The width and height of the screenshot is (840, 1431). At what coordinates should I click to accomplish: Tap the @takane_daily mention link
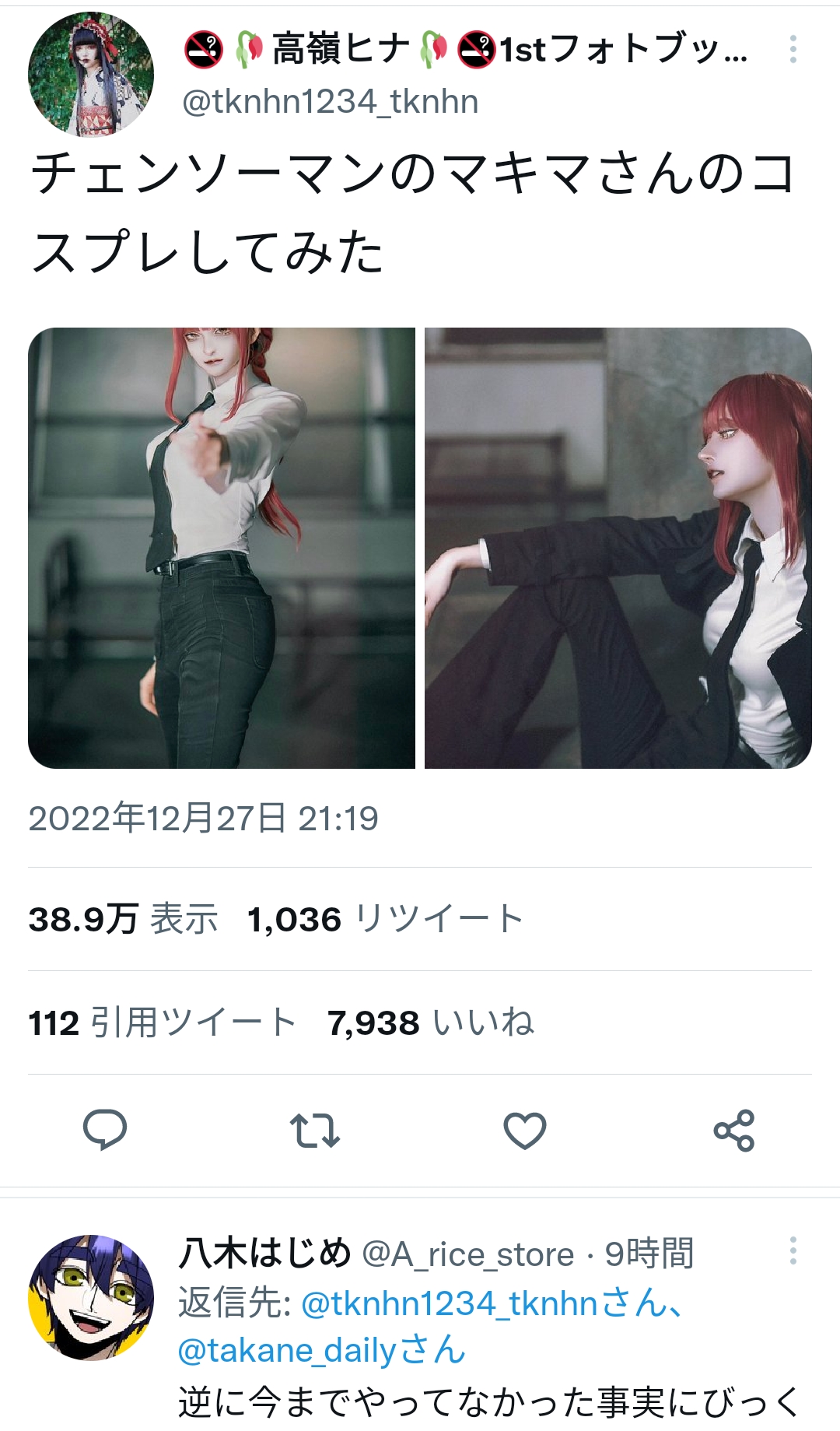tap(285, 1351)
